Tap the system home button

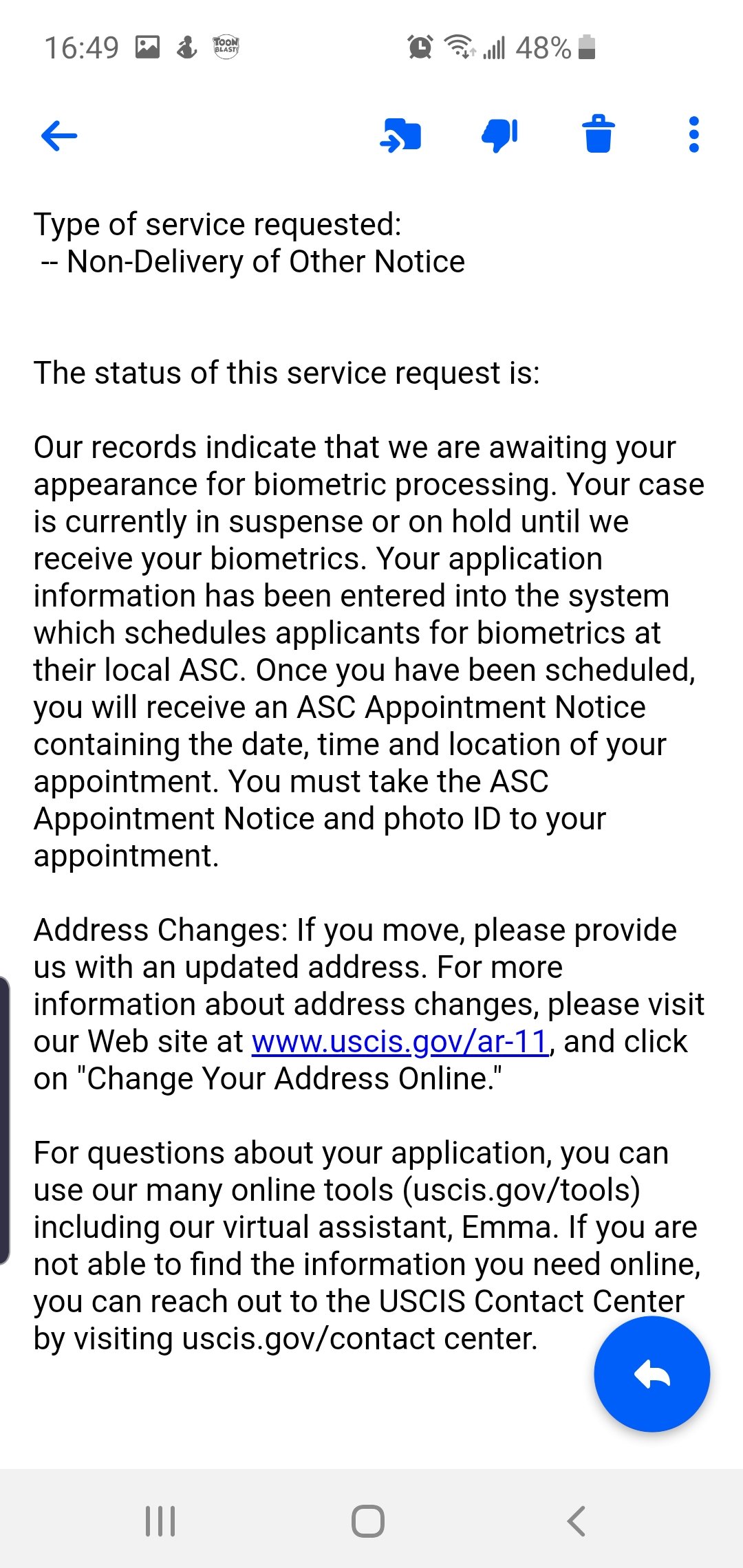368,1521
